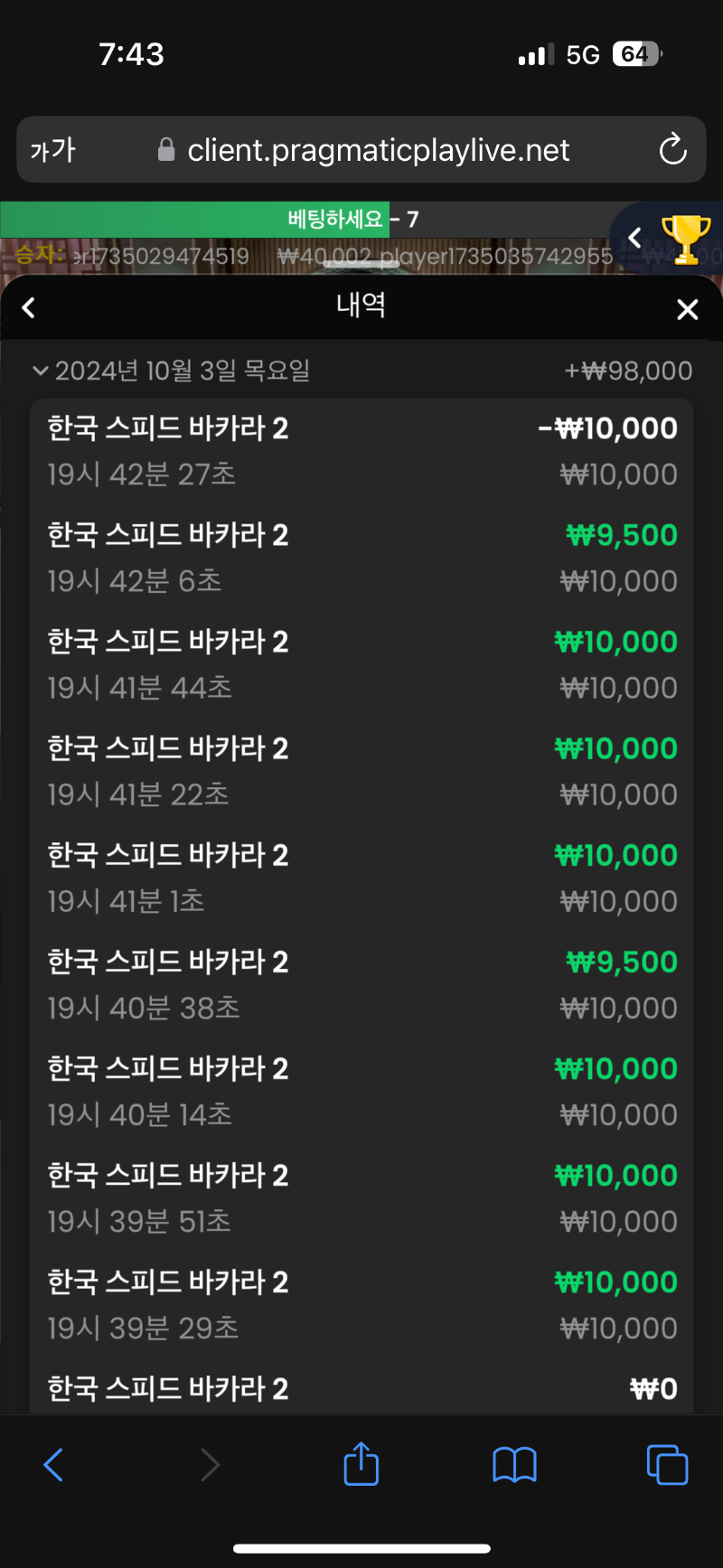Viewport: 723px width, 1568px height.
Task: Go back in Safari's toolbar
Action: click(53, 1465)
